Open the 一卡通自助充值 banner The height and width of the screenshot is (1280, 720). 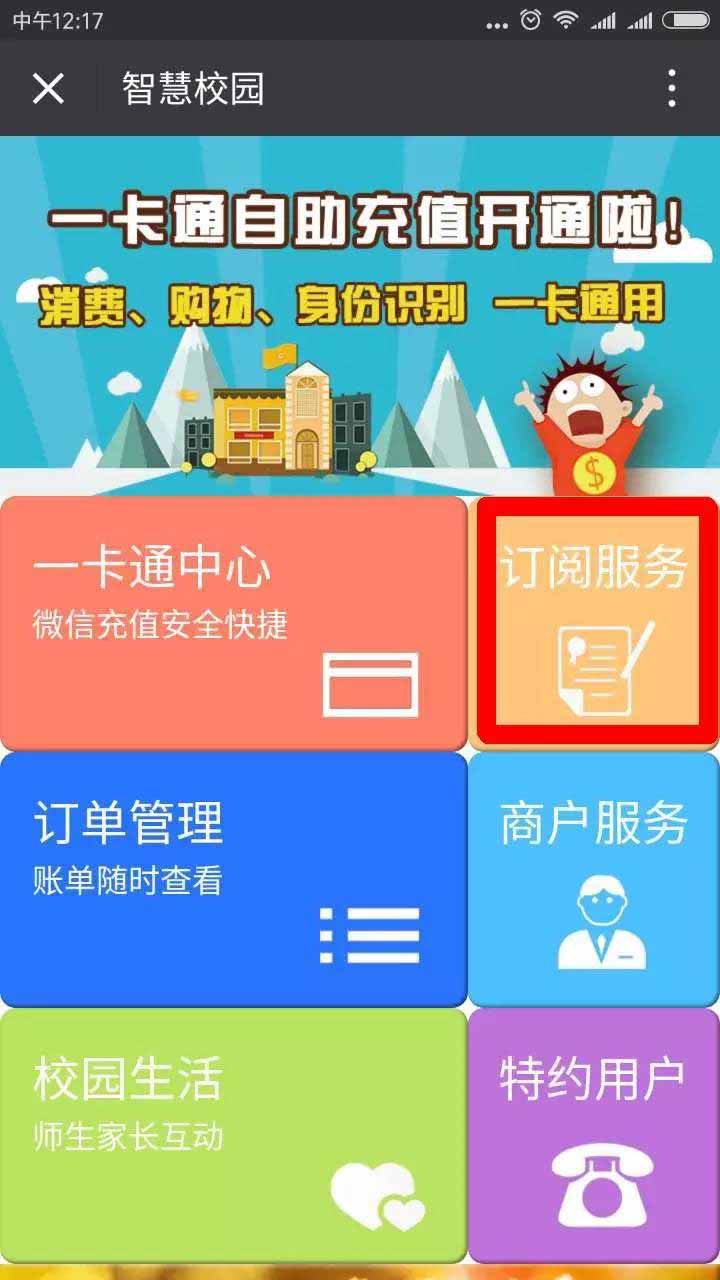point(360,315)
